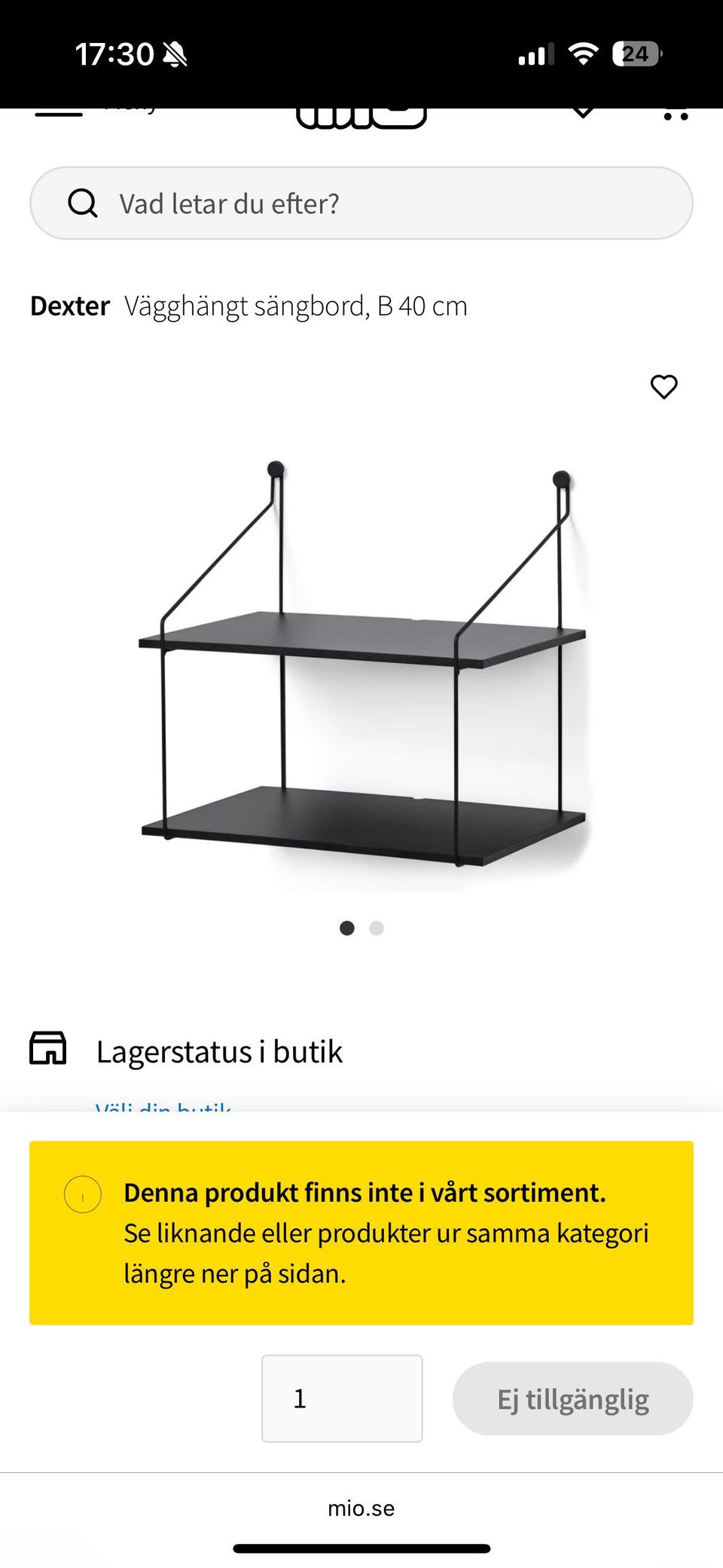Click the store icon beside Lagerstatus i butik
Viewport: 723px width, 1568px height.
coord(49,1050)
